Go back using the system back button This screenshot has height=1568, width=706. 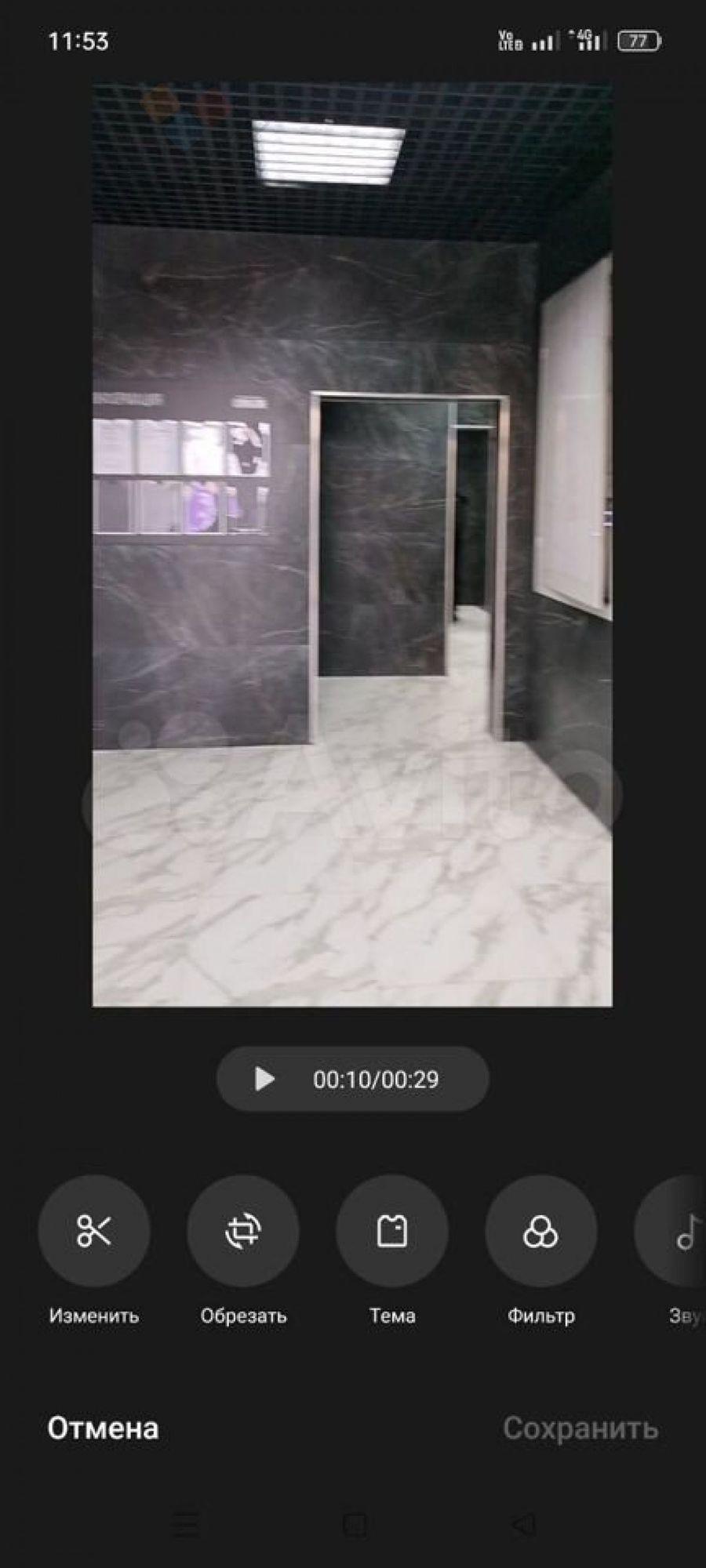(x=523, y=1525)
